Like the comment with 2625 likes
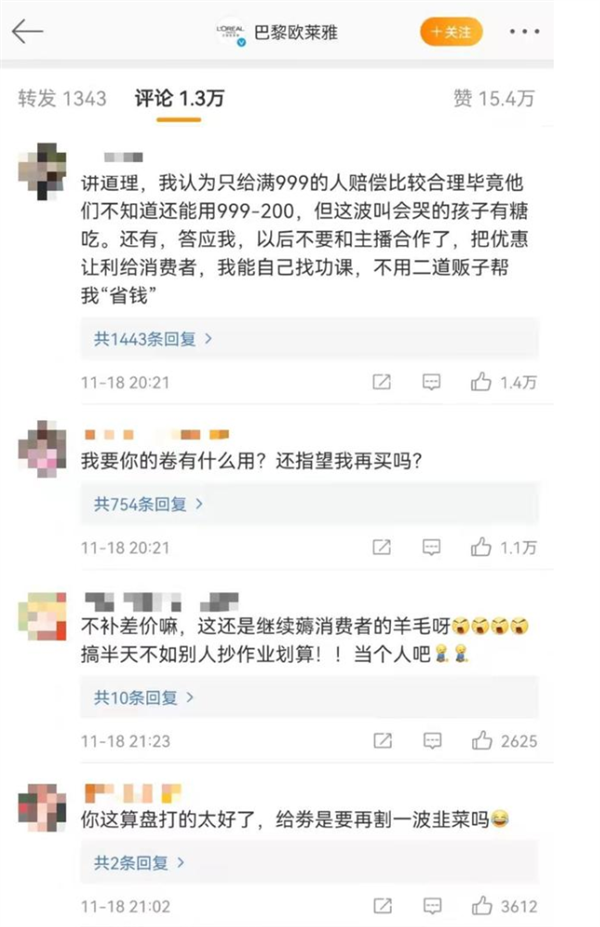Screen dimensions: 600x927 click(481, 741)
